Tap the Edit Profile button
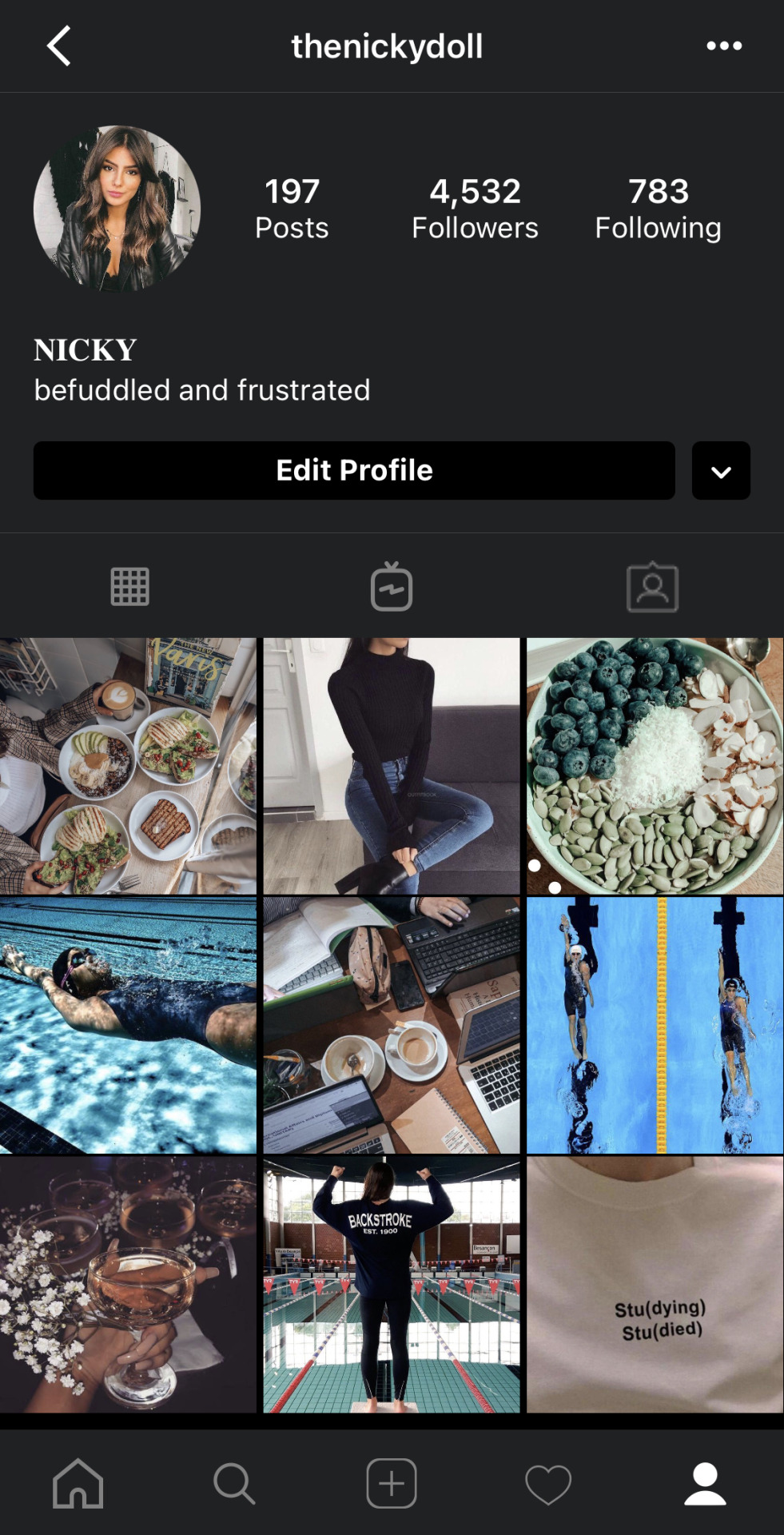This screenshot has height=1535, width=784. 354,470
